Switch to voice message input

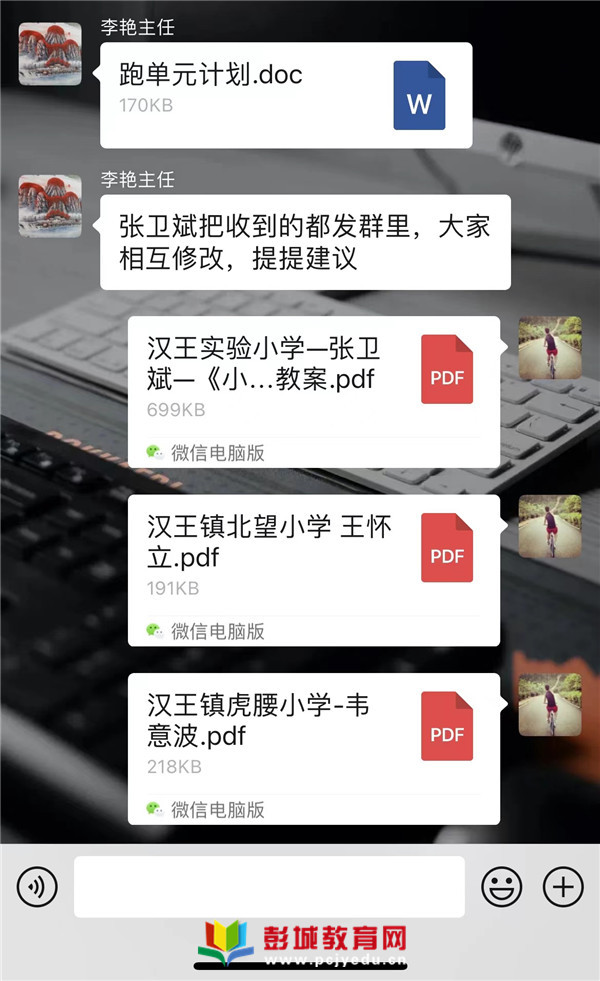click(38, 886)
